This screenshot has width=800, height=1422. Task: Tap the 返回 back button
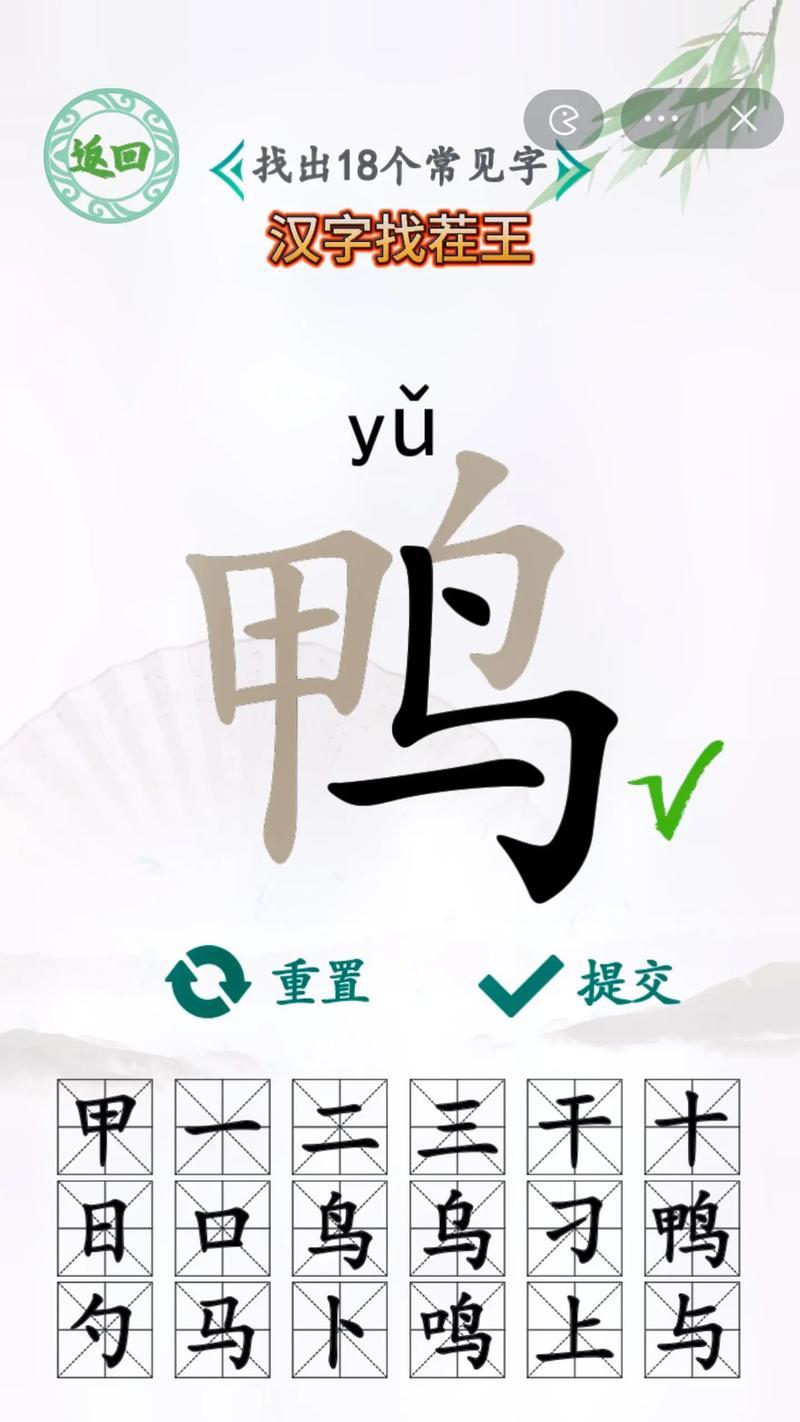click(x=111, y=155)
